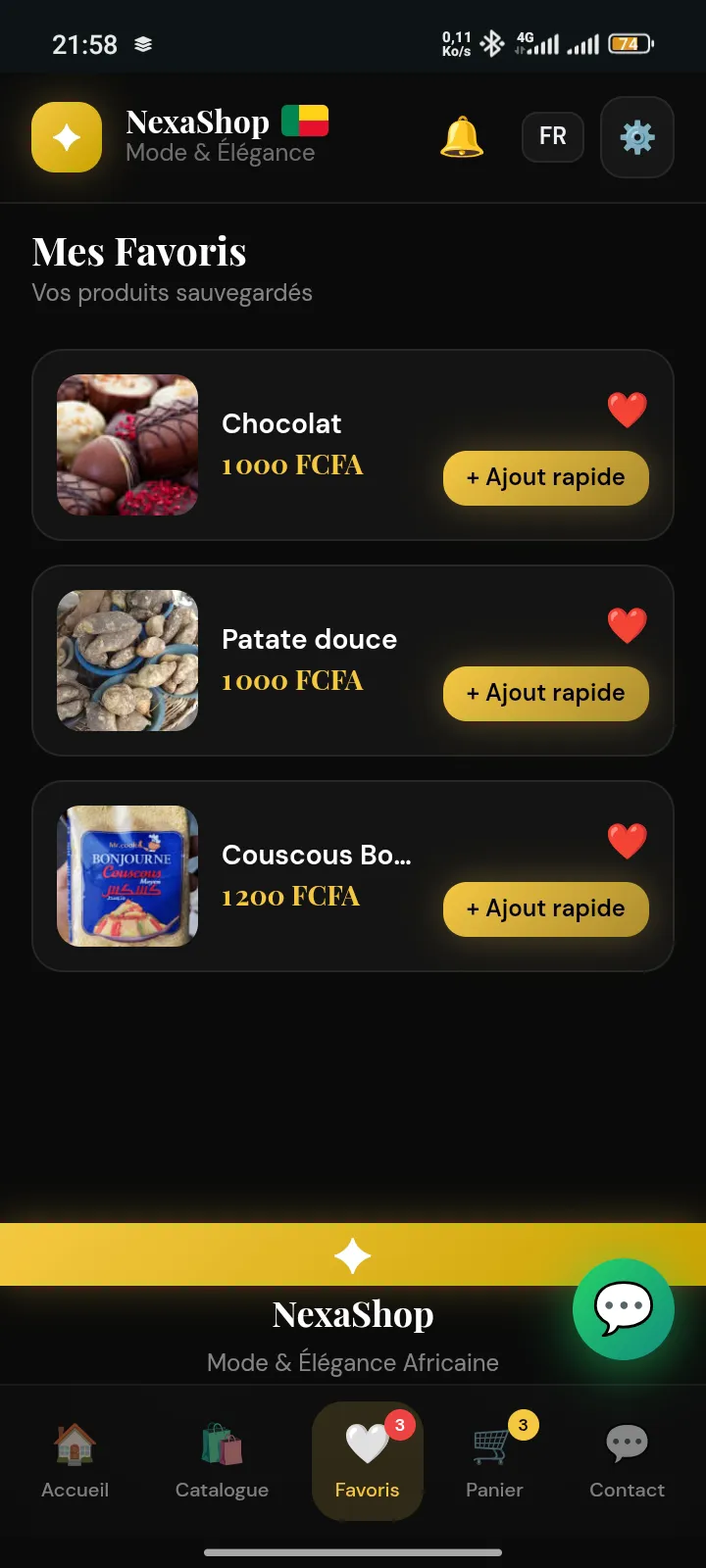Switch to the Contact tab
The image size is (706, 1568).
tap(627, 1460)
